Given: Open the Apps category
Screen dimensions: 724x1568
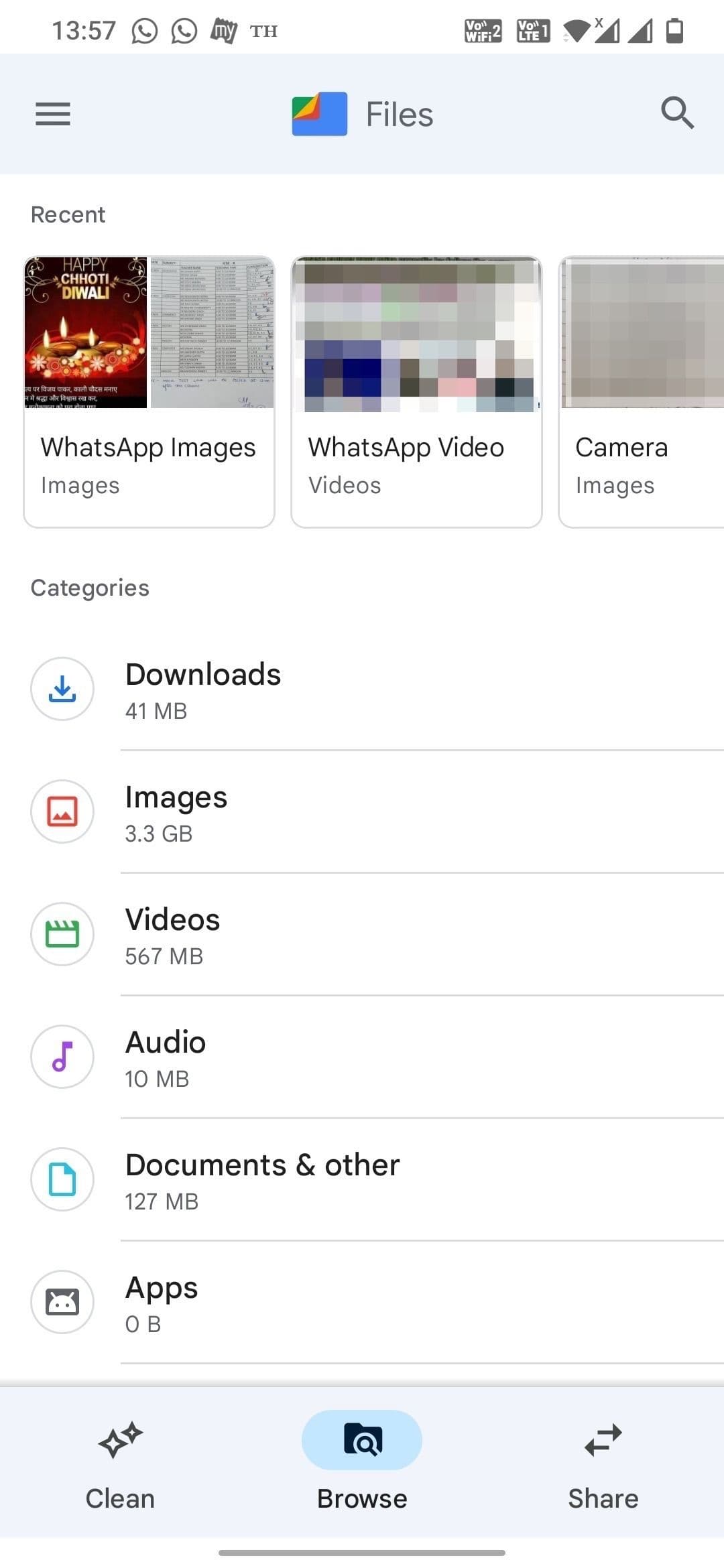Looking at the screenshot, I should point(161,1302).
